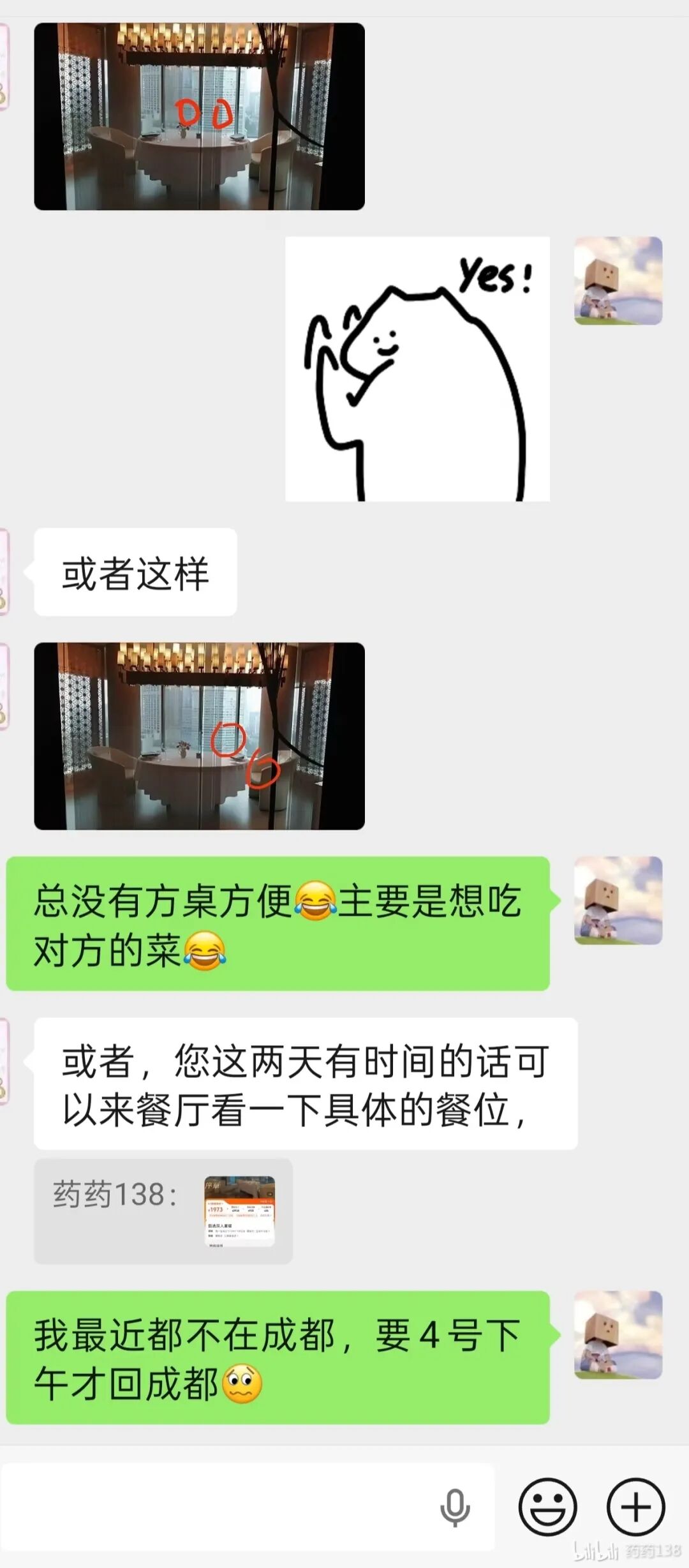Tap the avatar beside 我最近都不在成都 message
Image resolution: width=689 pixels, height=1568 pixels.
coord(618,1335)
